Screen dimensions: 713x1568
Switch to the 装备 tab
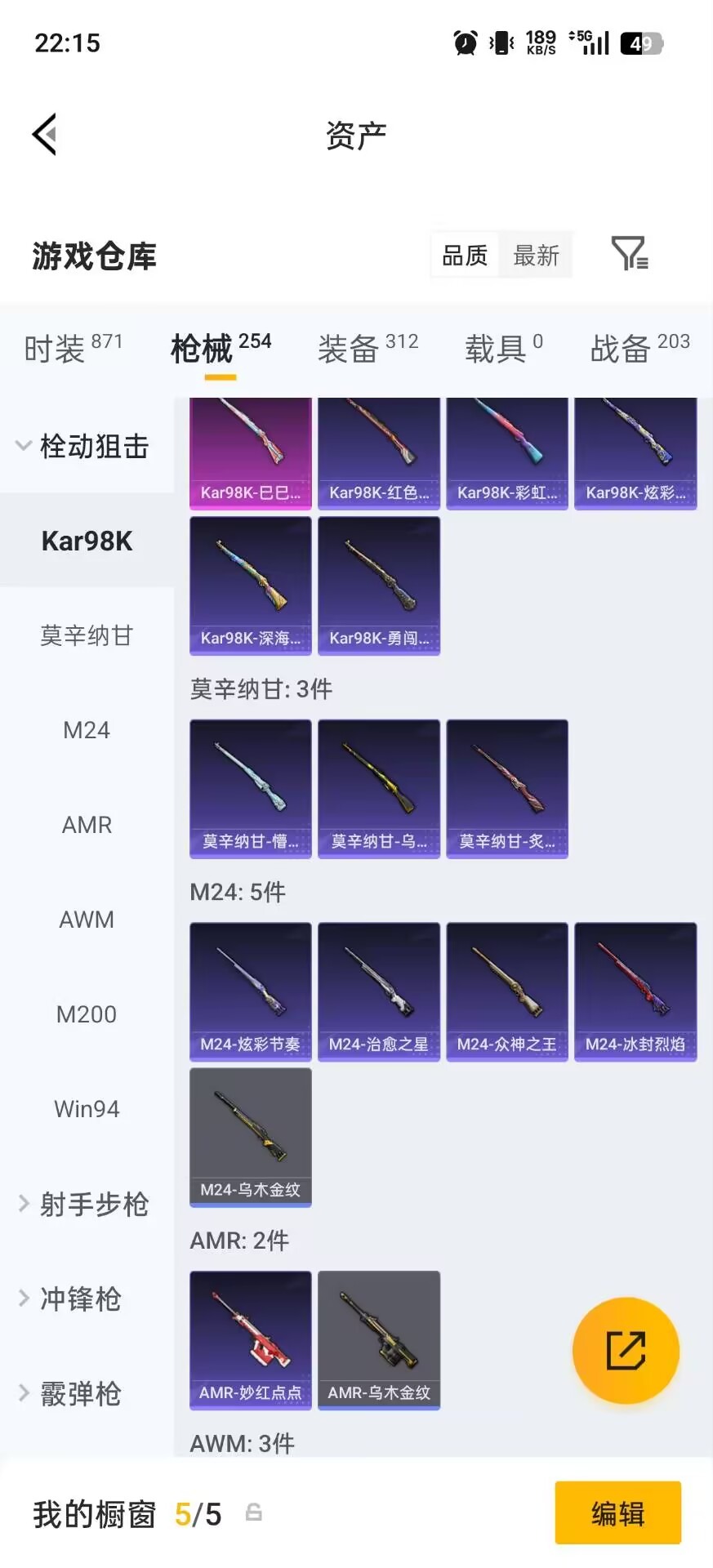click(x=346, y=348)
